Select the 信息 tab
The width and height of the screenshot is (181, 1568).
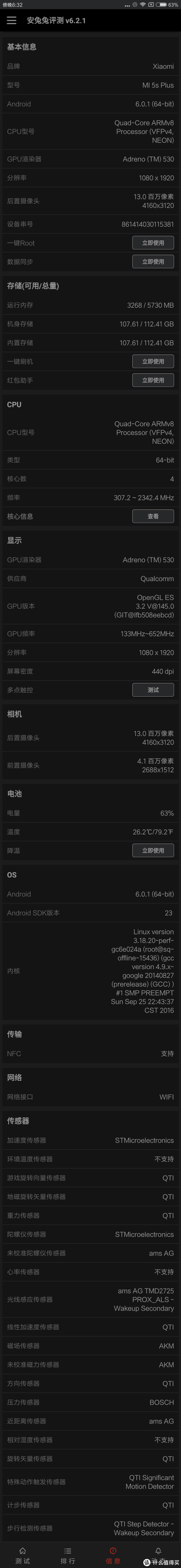pyautogui.click(x=113, y=1555)
